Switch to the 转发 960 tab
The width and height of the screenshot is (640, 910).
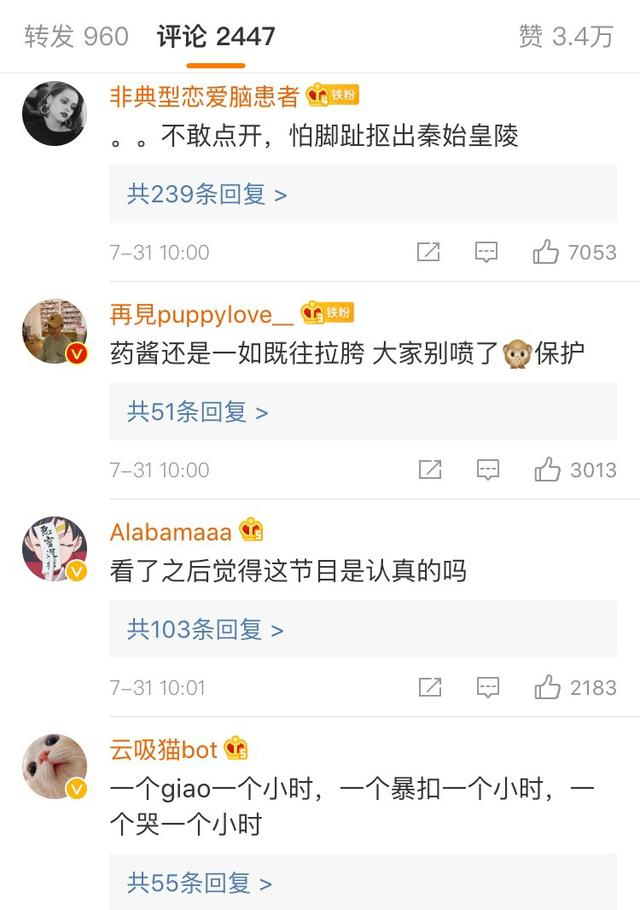pyautogui.click(x=76, y=37)
